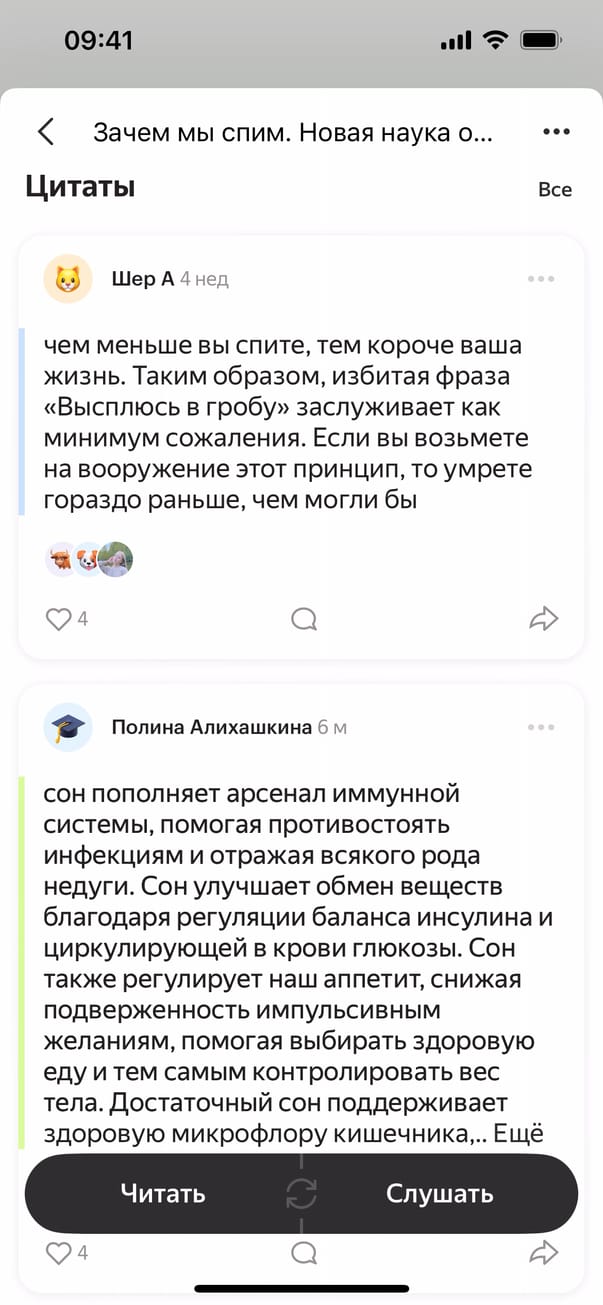Open options for Полина Алихашкина's quote

point(541,727)
